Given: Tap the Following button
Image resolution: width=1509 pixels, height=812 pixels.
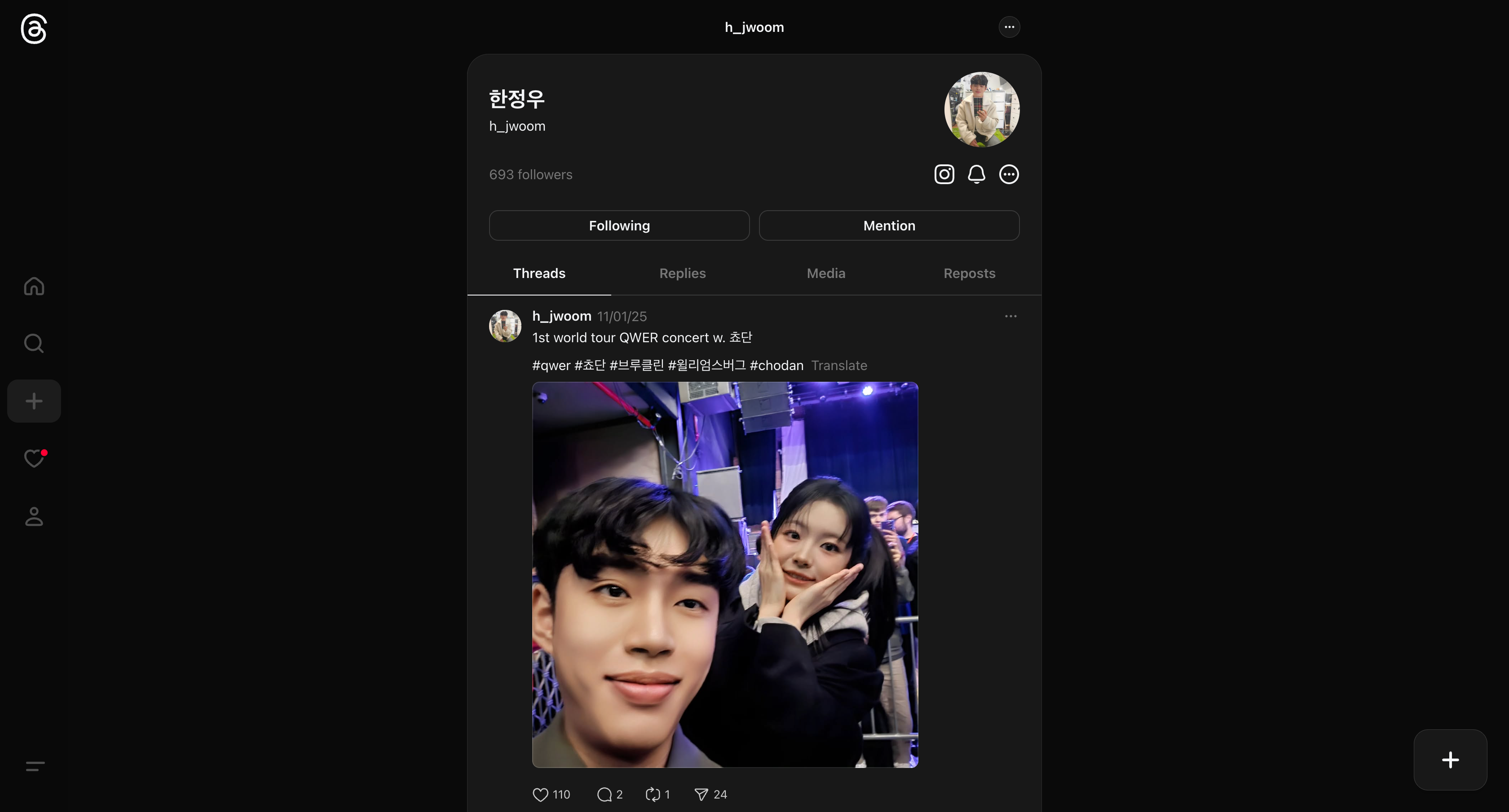Looking at the screenshot, I should coord(619,225).
